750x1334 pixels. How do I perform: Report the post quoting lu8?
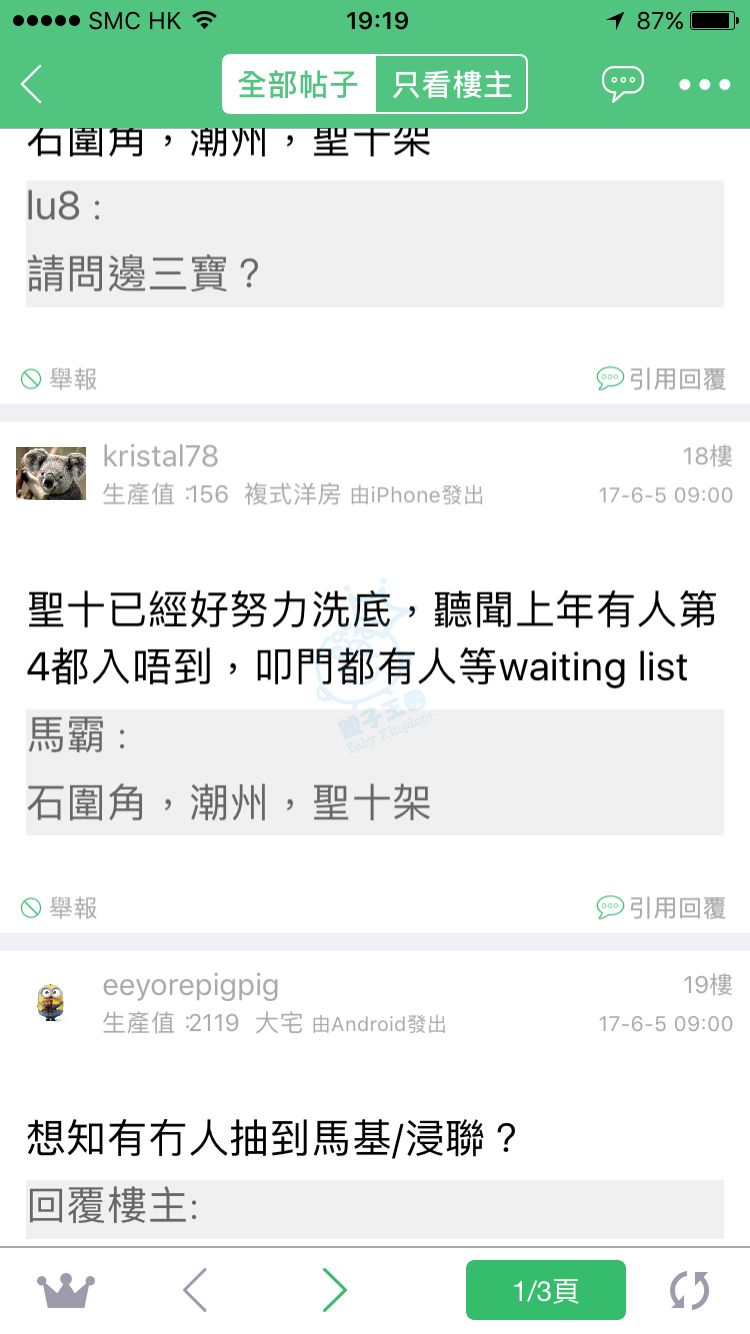point(60,379)
